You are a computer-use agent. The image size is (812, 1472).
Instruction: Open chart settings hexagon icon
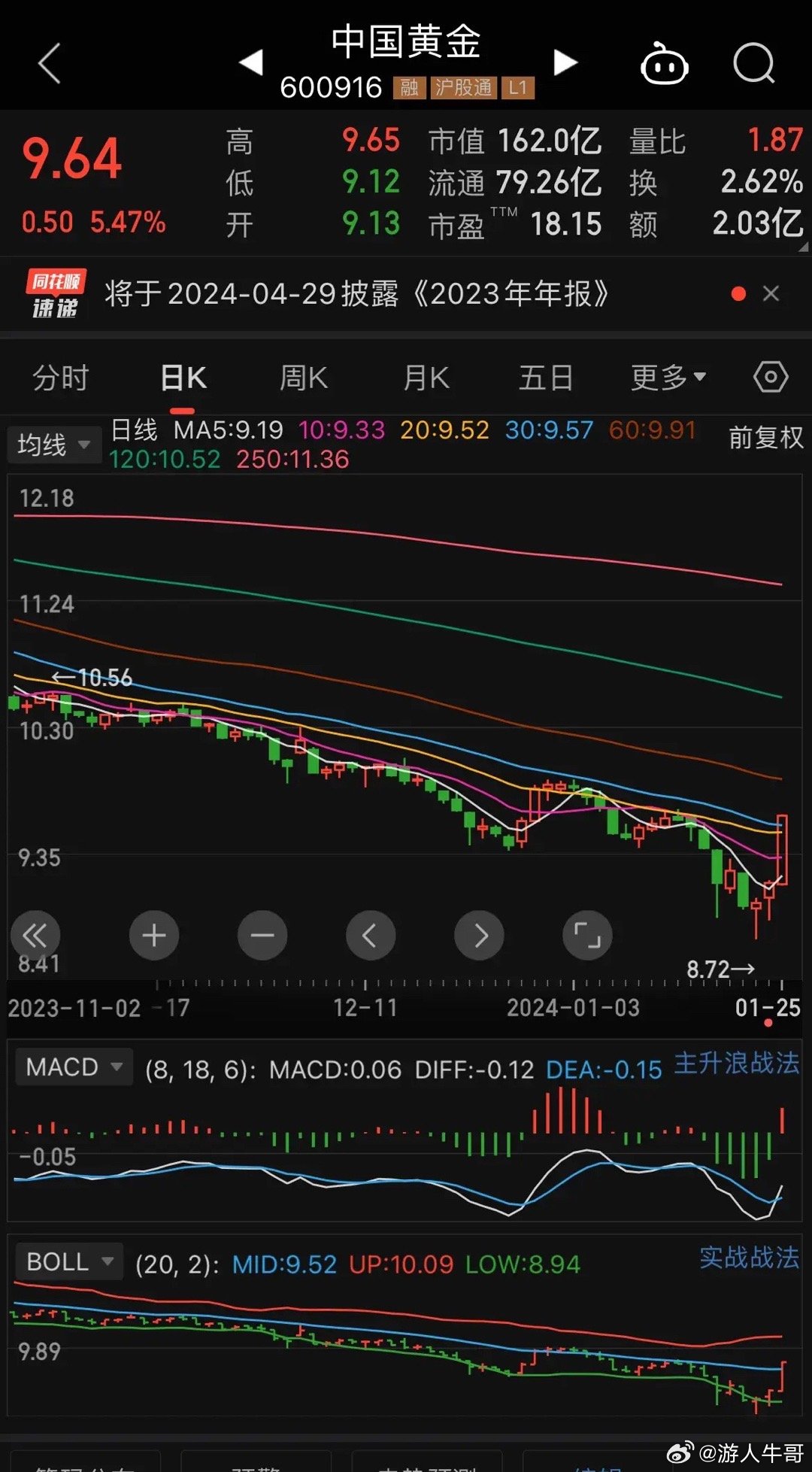[771, 377]
